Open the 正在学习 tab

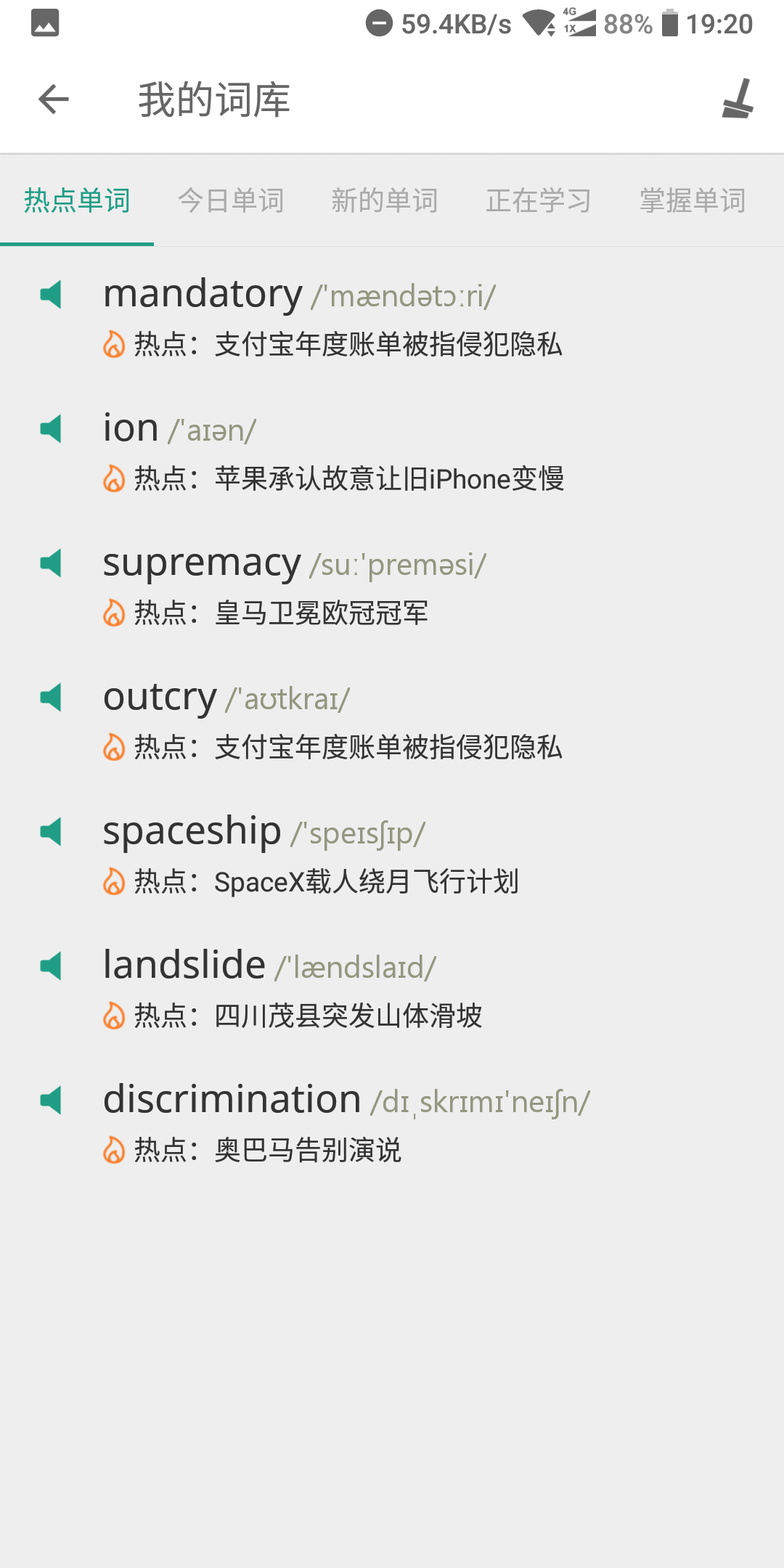click(539, 200)
